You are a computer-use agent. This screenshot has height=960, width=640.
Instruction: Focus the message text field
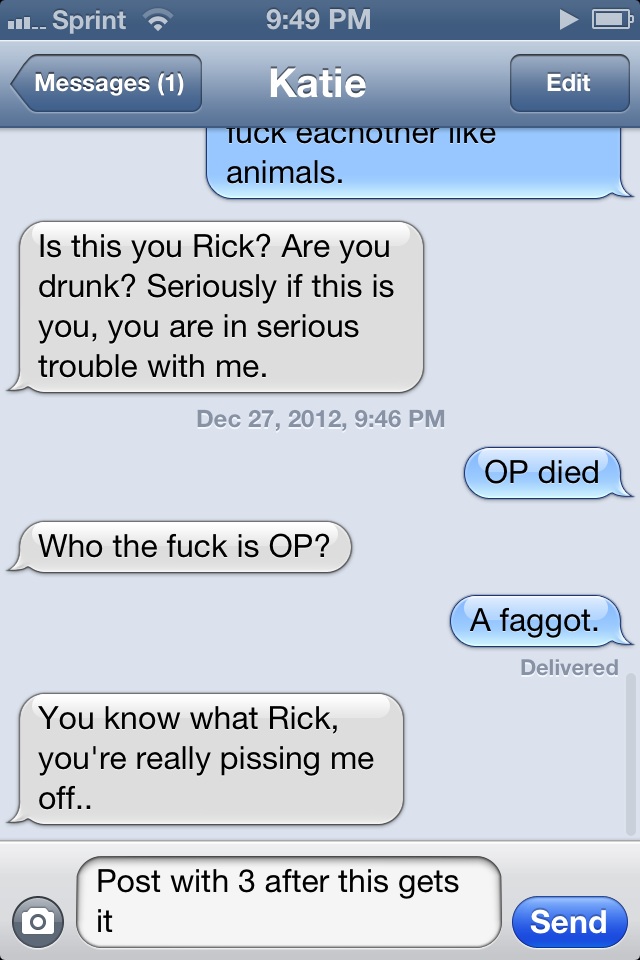(288, 901)
